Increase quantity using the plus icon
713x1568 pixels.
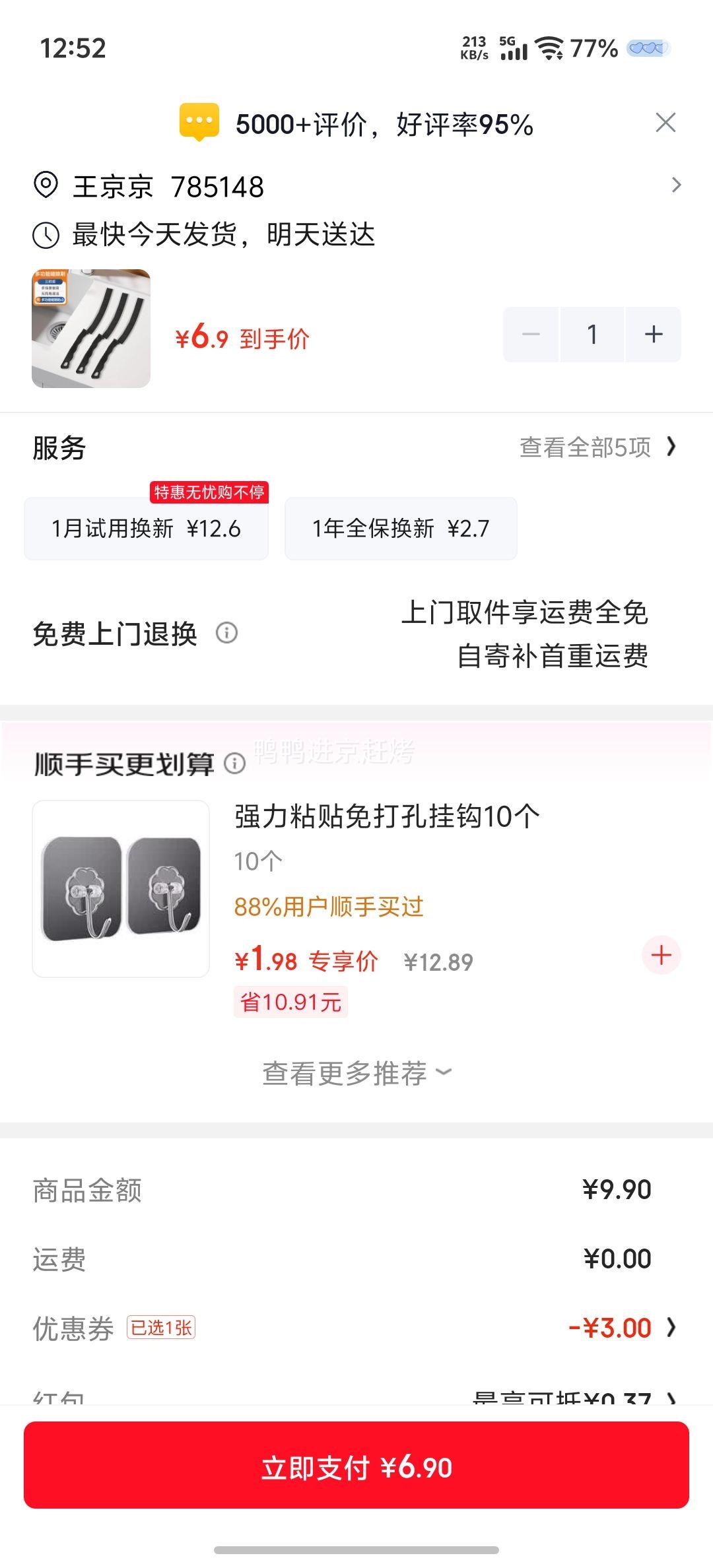pyautogui.click(x=653, y=334)
